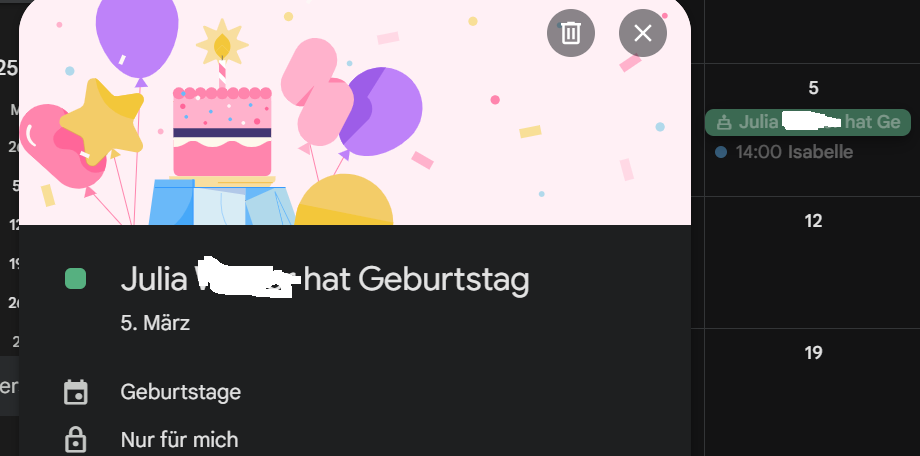Select day 12 in the calendar
The height and width of the screenshot is (456, 920).
[x=813, y=221]
